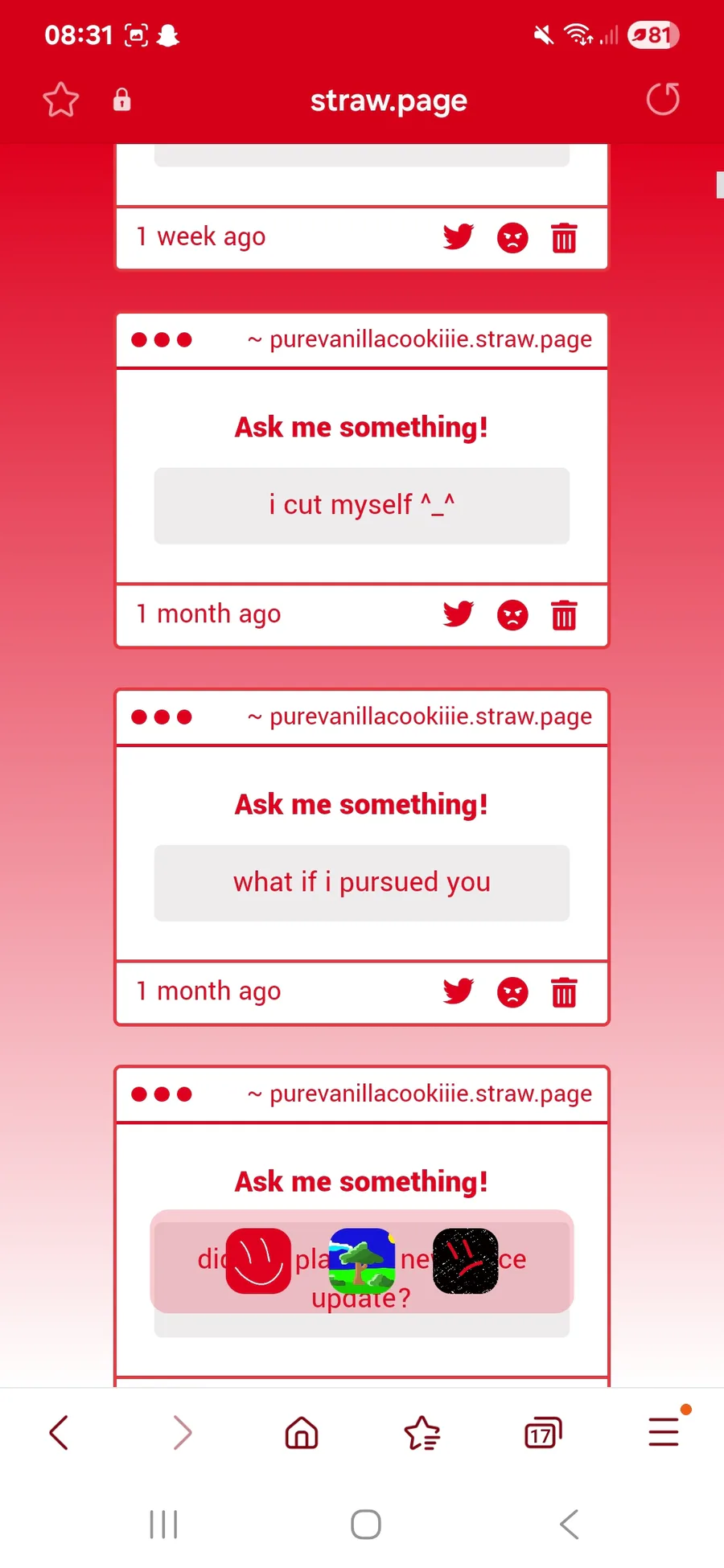
Task: Reload the straw.page site
Action: point(663,100)
